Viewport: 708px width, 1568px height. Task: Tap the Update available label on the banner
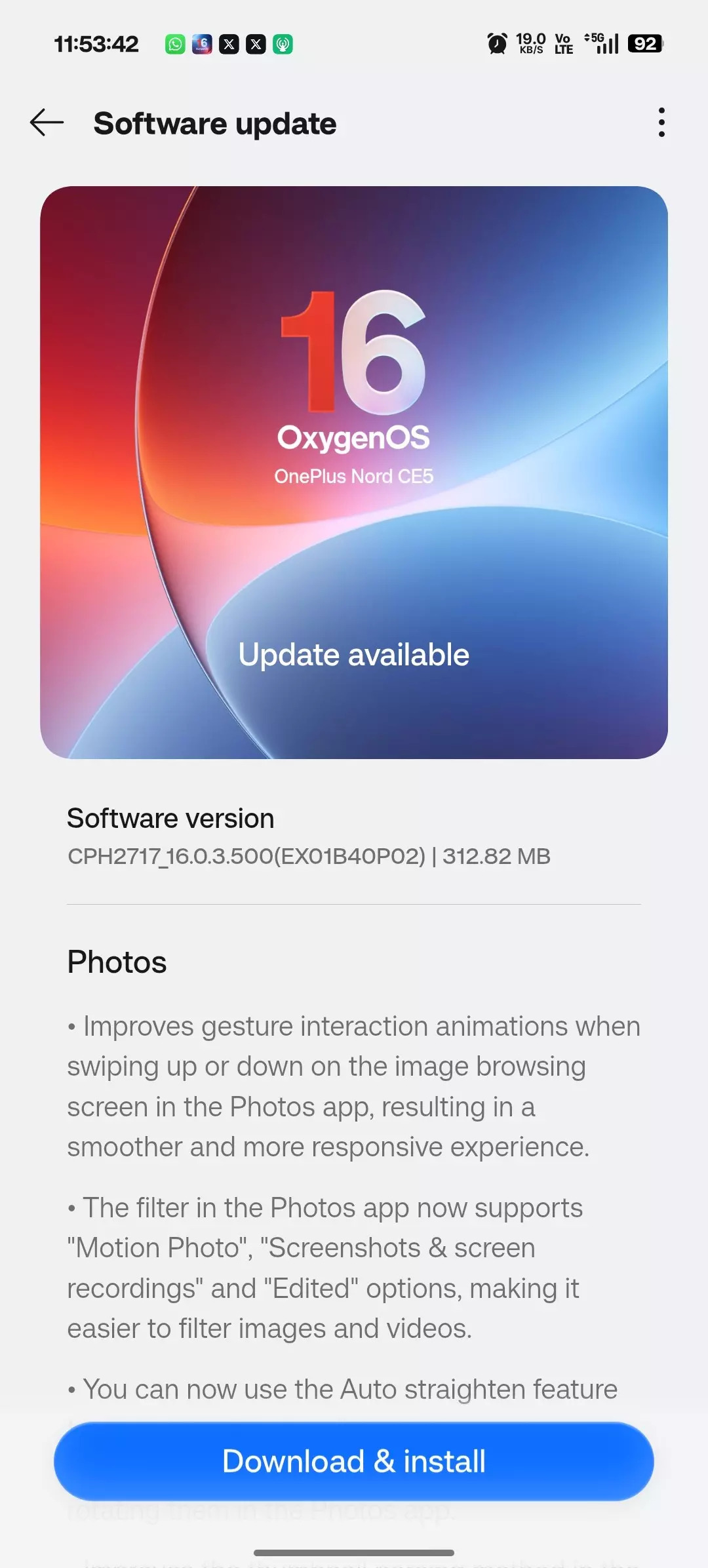coord(354,654)
